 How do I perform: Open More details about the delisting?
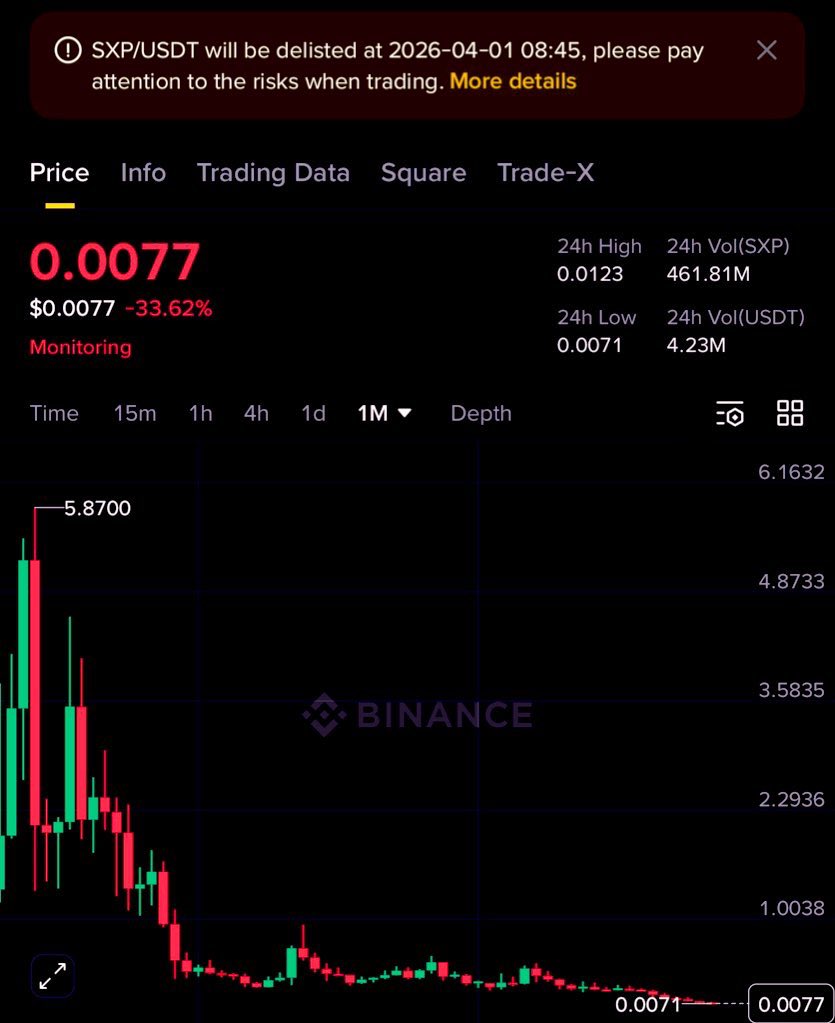pyautogui.click(x=513, y=81)
